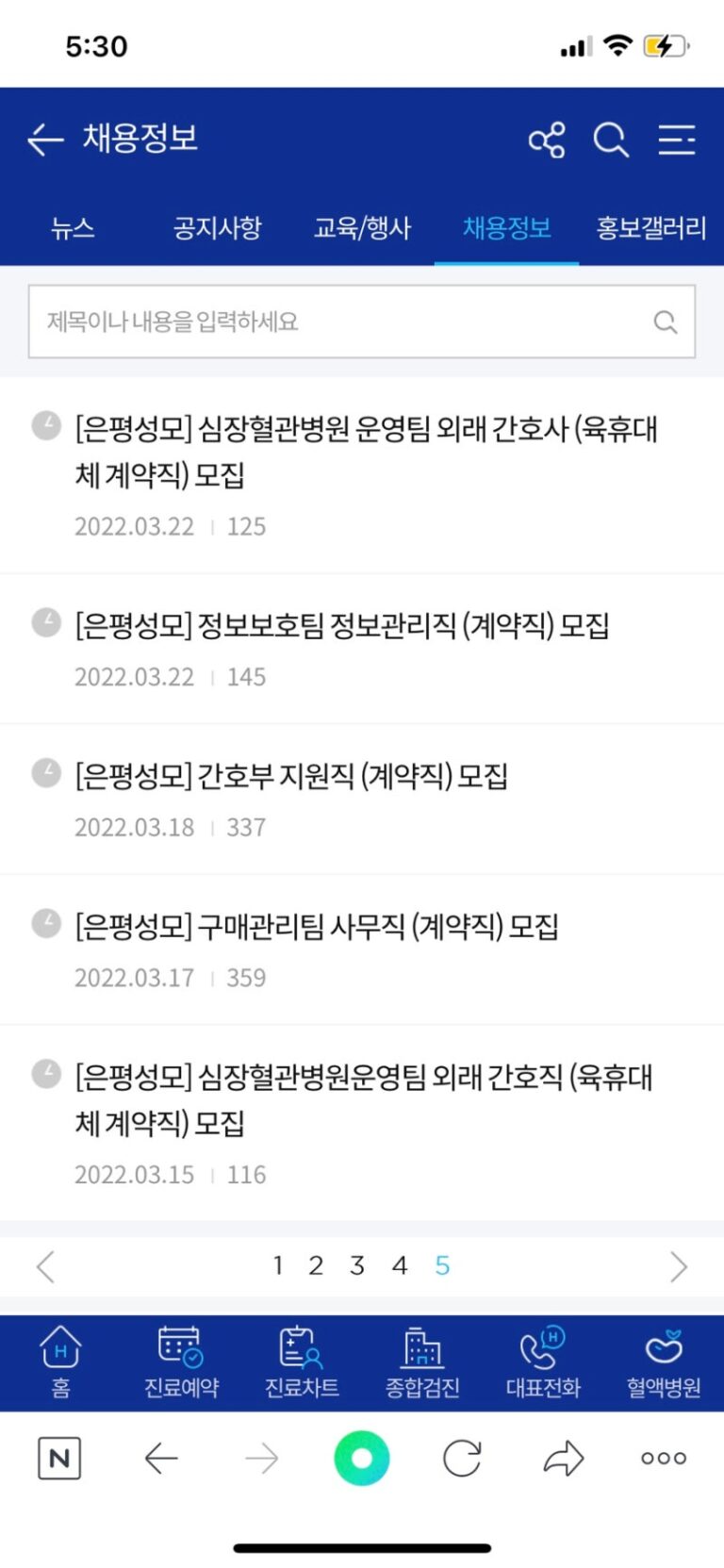Switch to the 공지사항 tab
This screenshot has width=724, height=1568.
point(217,228)
